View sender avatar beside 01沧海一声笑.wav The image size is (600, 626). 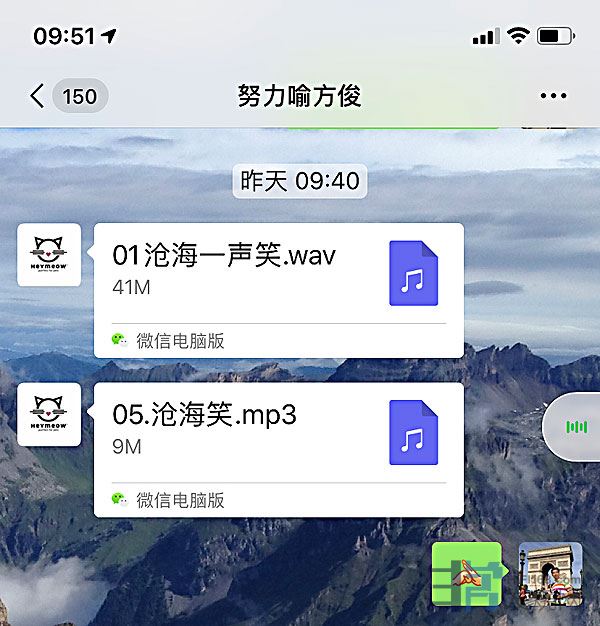pos(49,255)
